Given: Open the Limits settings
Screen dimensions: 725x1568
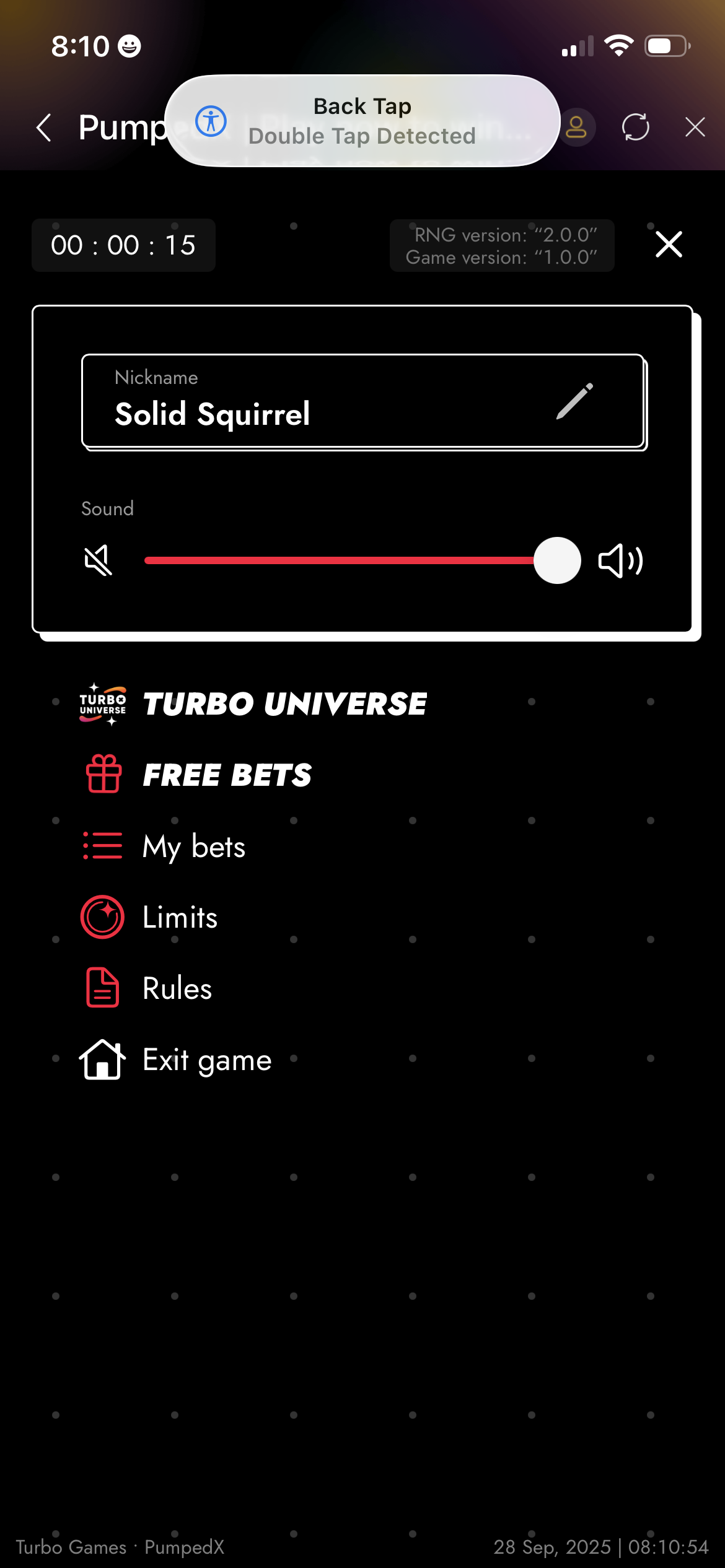Looking at the screenshot, I should 180,918.
